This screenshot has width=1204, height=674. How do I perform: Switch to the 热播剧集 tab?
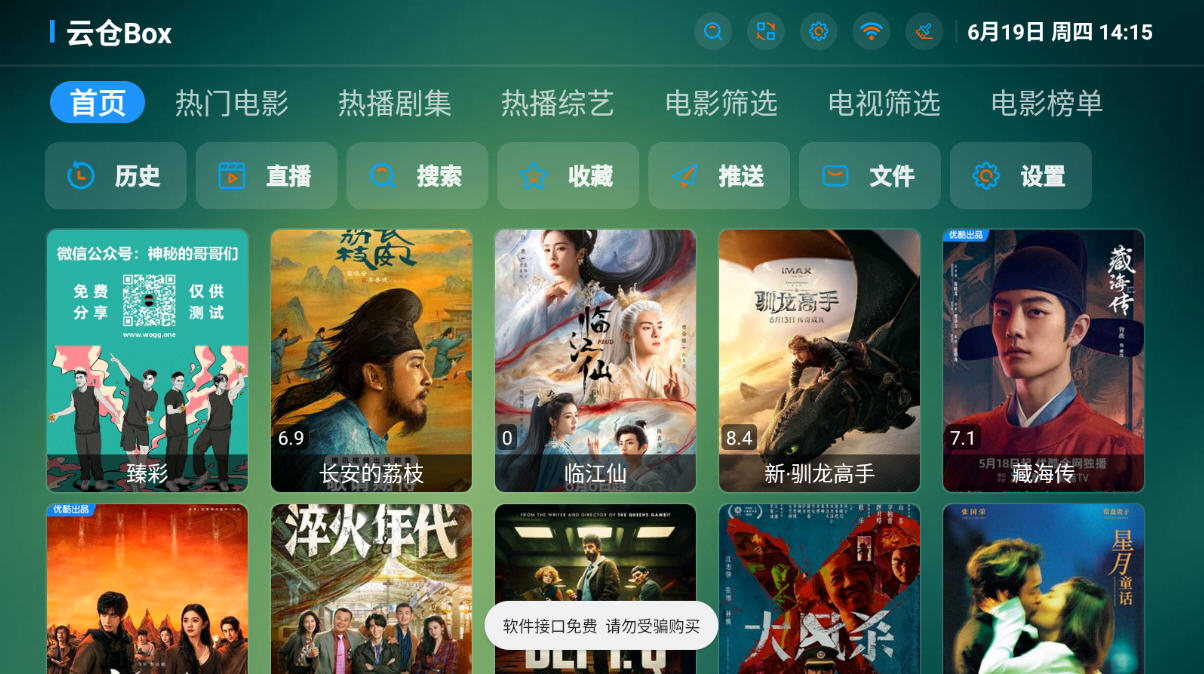coord(395,103)
